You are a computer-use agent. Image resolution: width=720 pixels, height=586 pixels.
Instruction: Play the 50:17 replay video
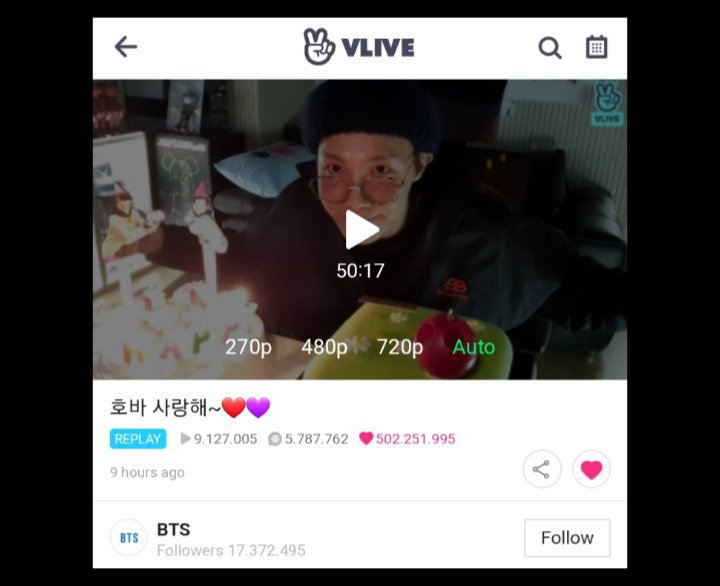(361, 230)
